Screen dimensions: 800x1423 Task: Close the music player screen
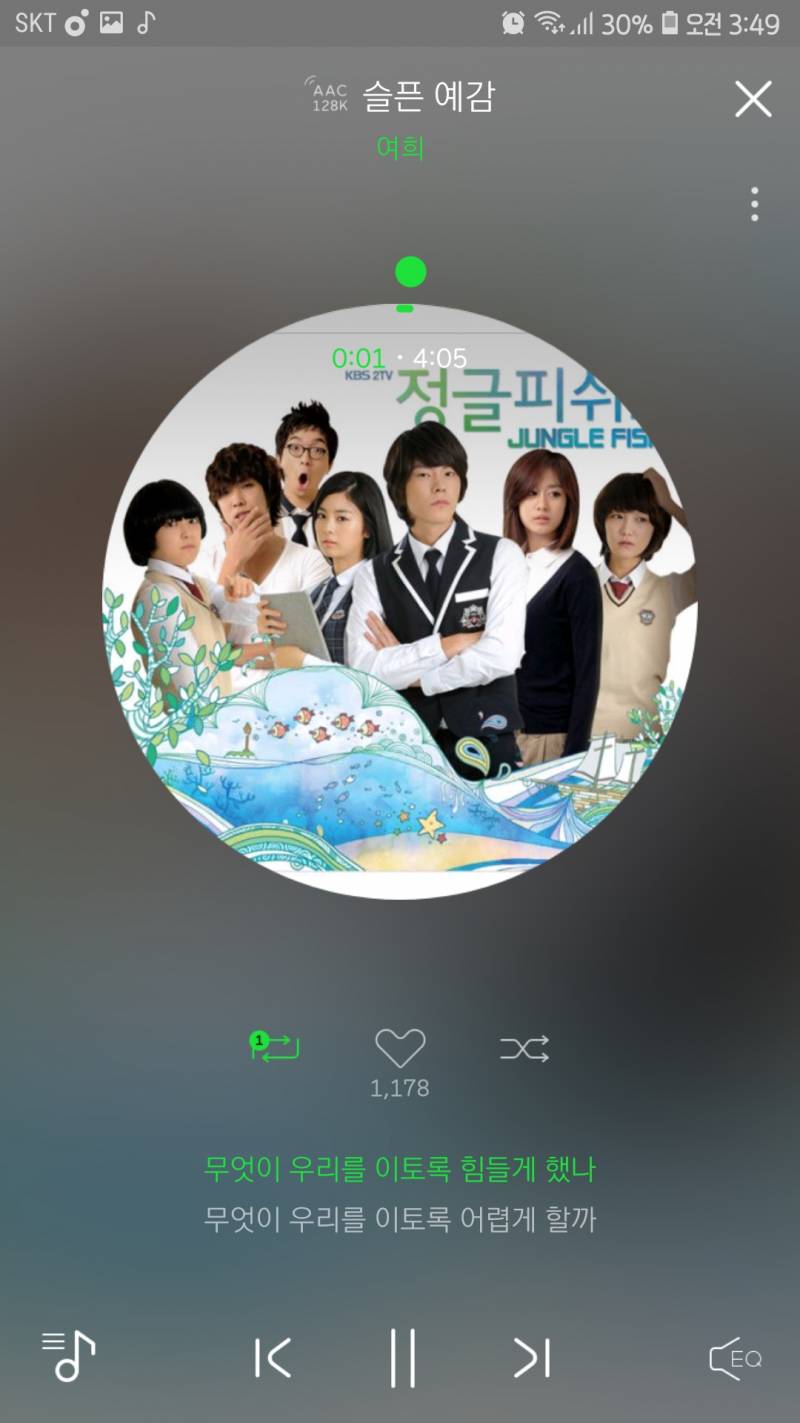[x=753, y=99]
